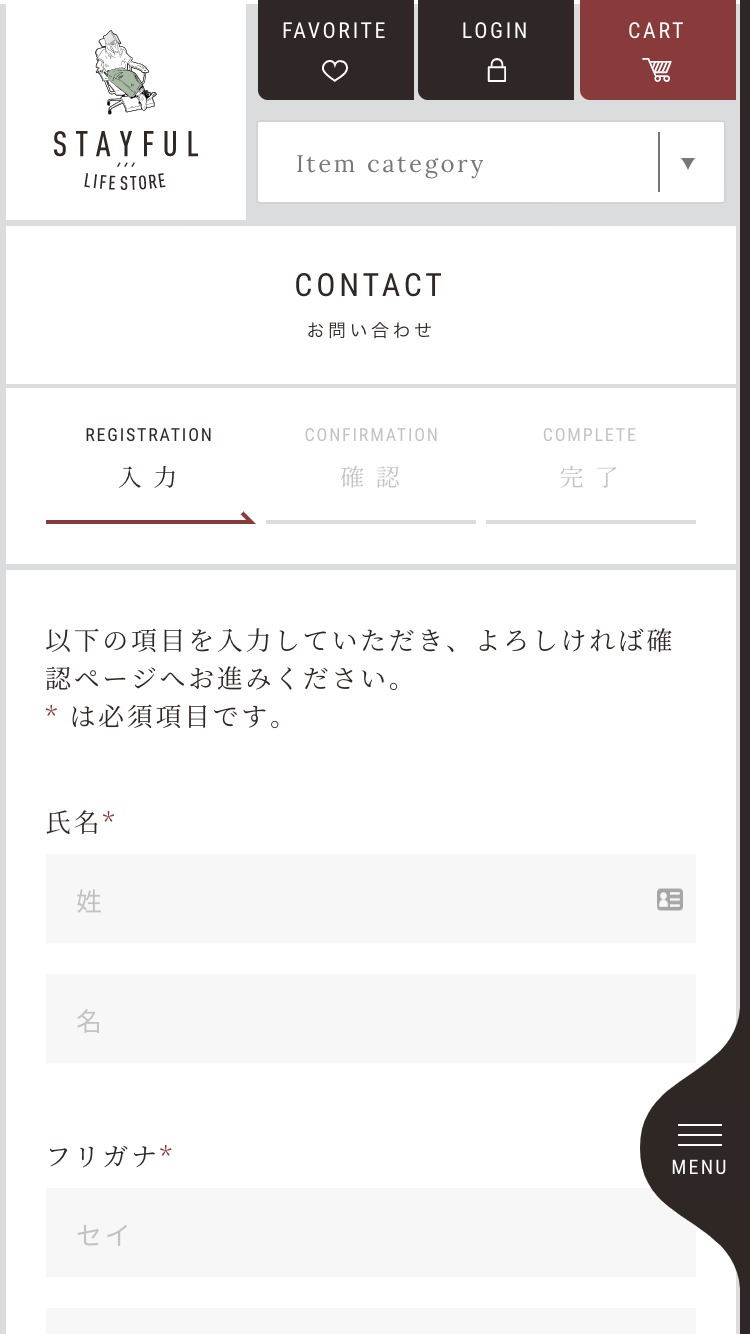Go to Stayful Life Store home logo

coord(126,110)
